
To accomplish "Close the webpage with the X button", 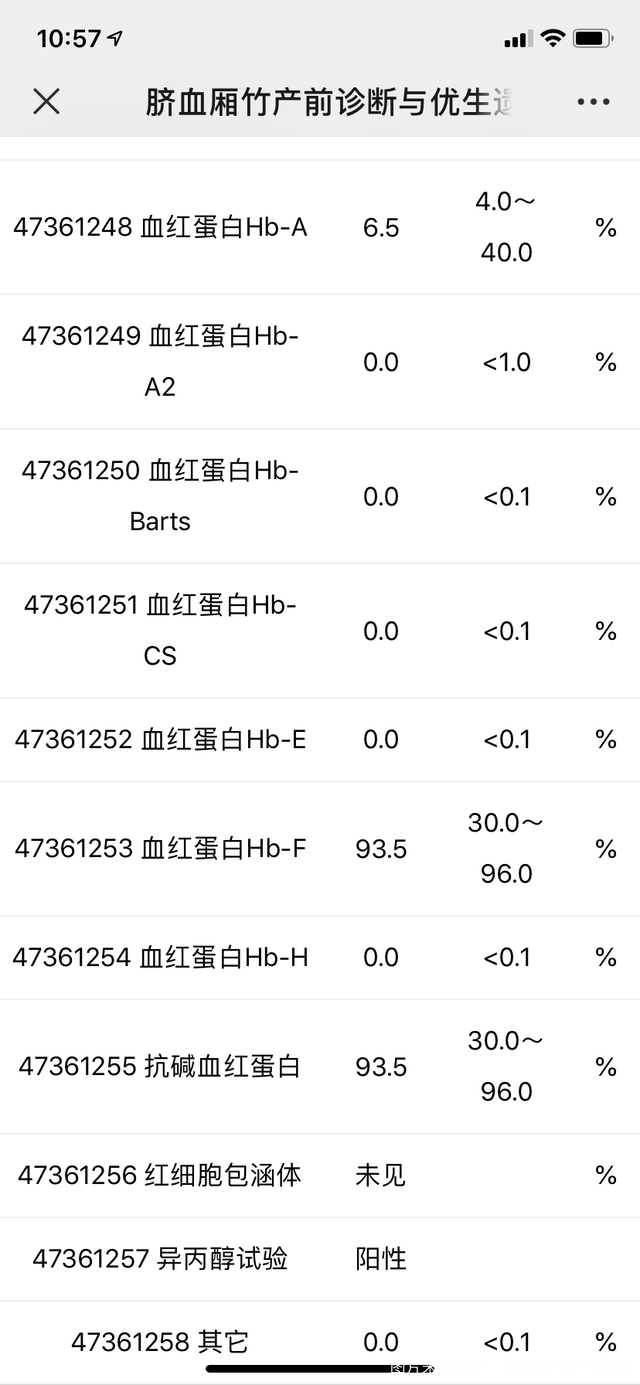I will (x=46, y=101).
